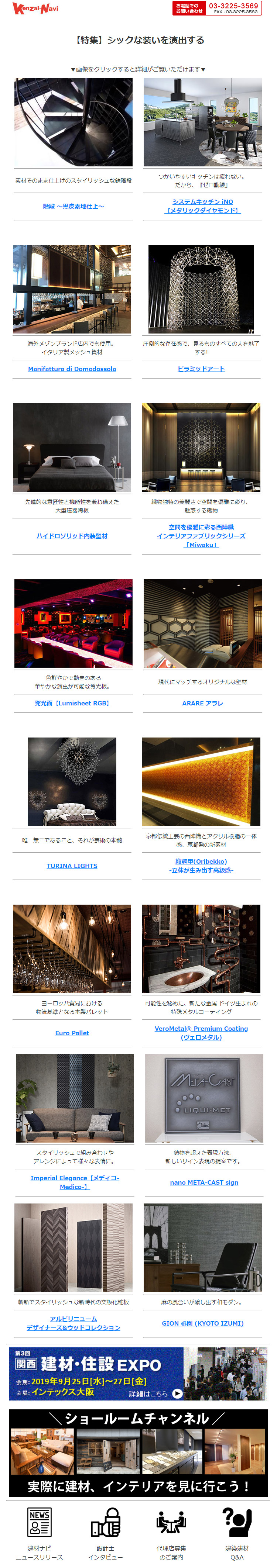
Task: View the spiral staircase photo details
Action: 73,122
